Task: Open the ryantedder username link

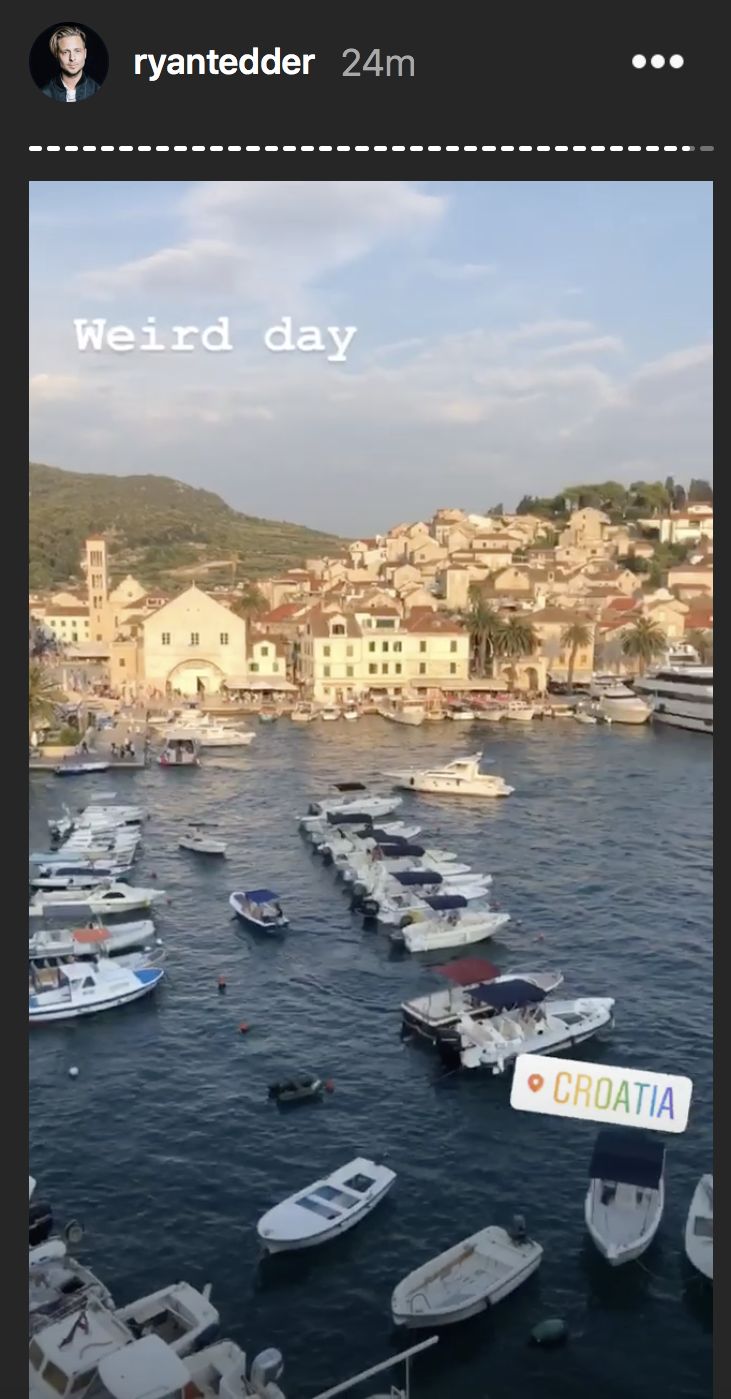Action: click(224, 63)
